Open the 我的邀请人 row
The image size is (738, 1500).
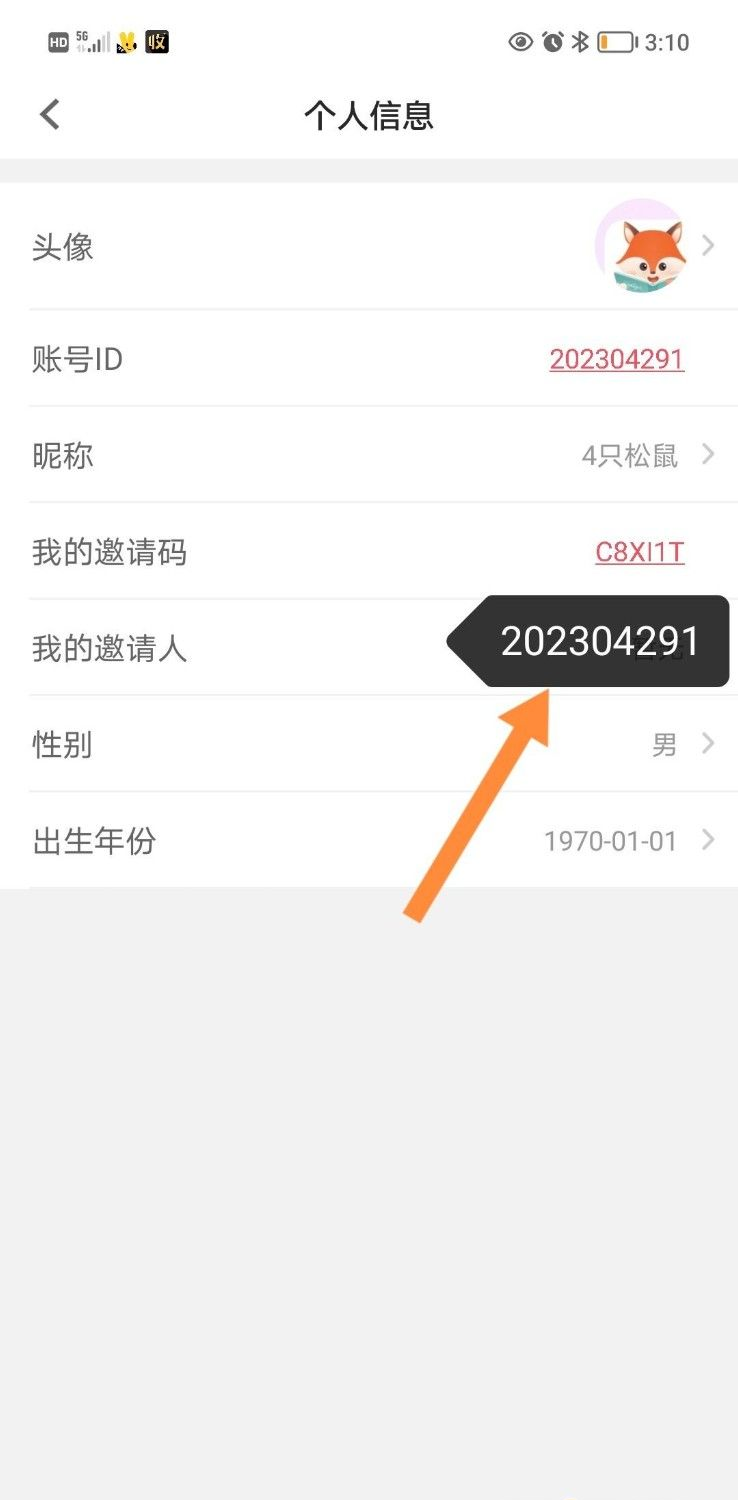click(x=369, y=648)
